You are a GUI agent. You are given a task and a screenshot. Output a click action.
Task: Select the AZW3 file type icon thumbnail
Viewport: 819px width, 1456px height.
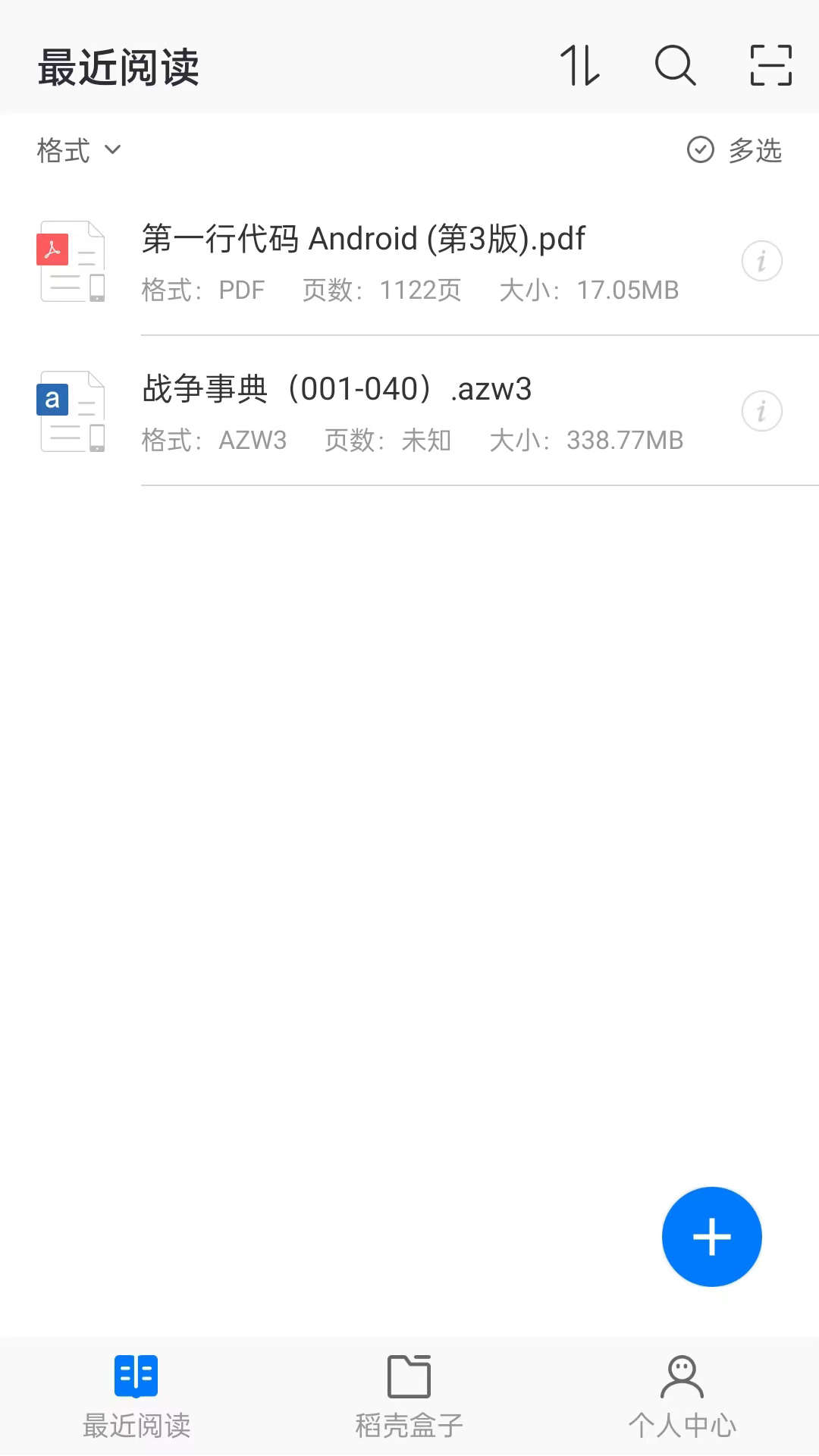tap(72, 411)
